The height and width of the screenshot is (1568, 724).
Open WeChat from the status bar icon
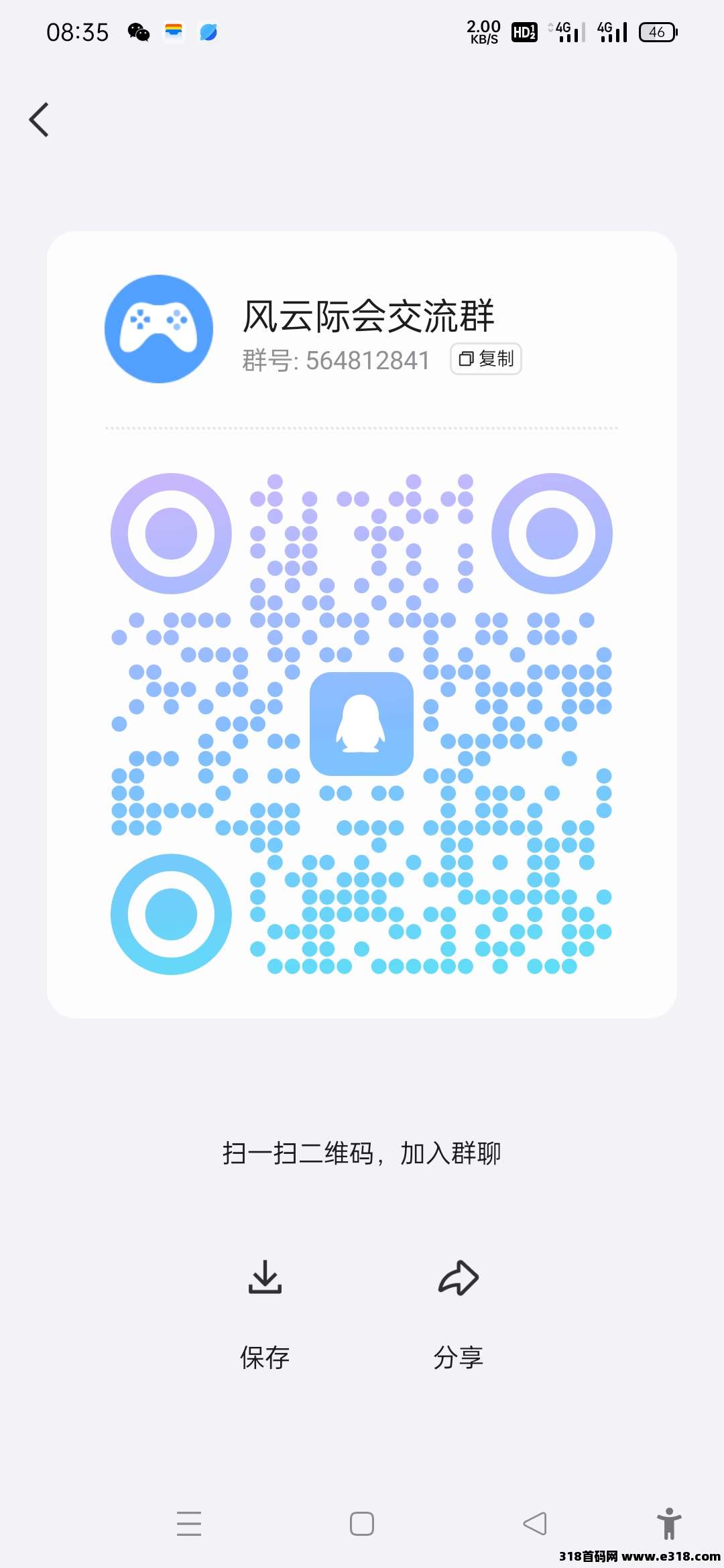[139, 32]
